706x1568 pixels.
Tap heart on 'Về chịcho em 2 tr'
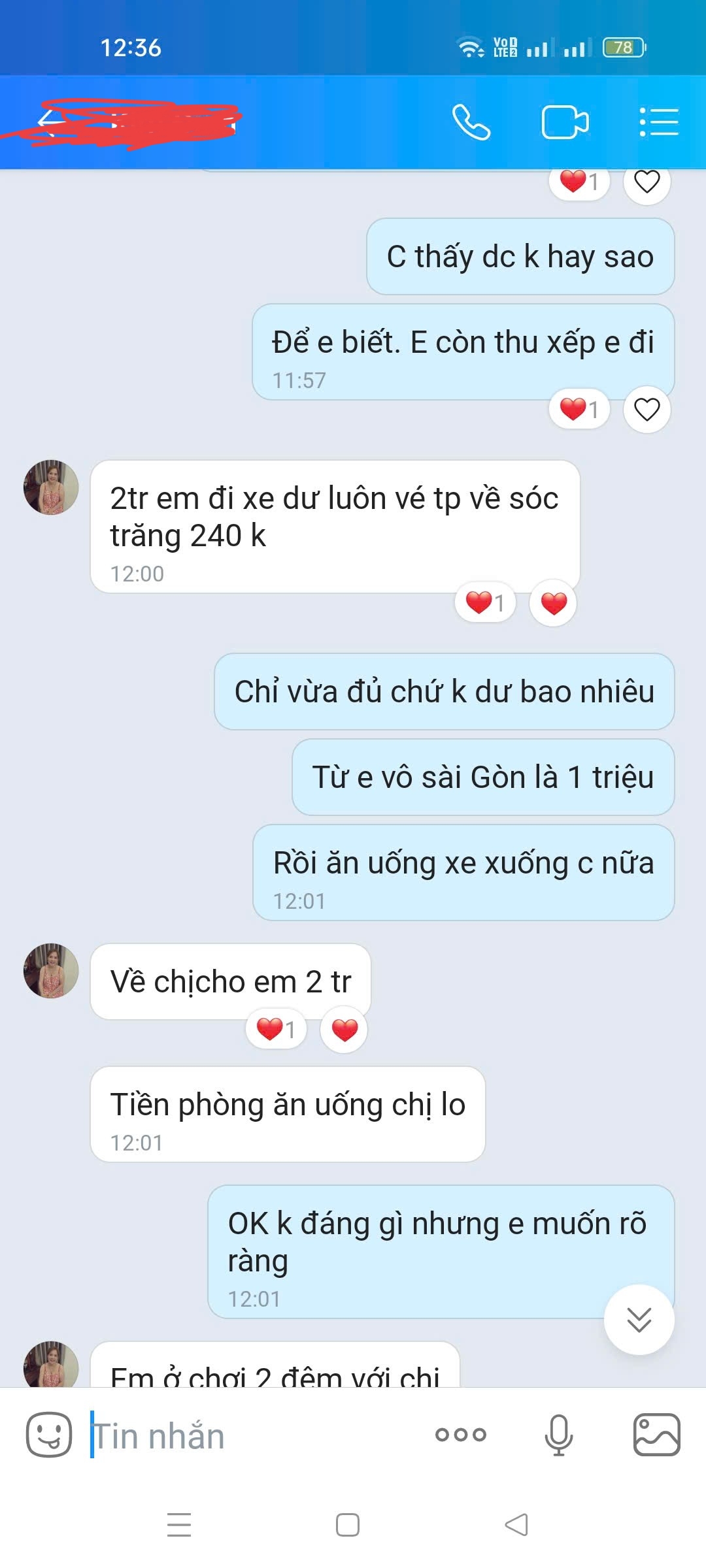[345, 1030]
